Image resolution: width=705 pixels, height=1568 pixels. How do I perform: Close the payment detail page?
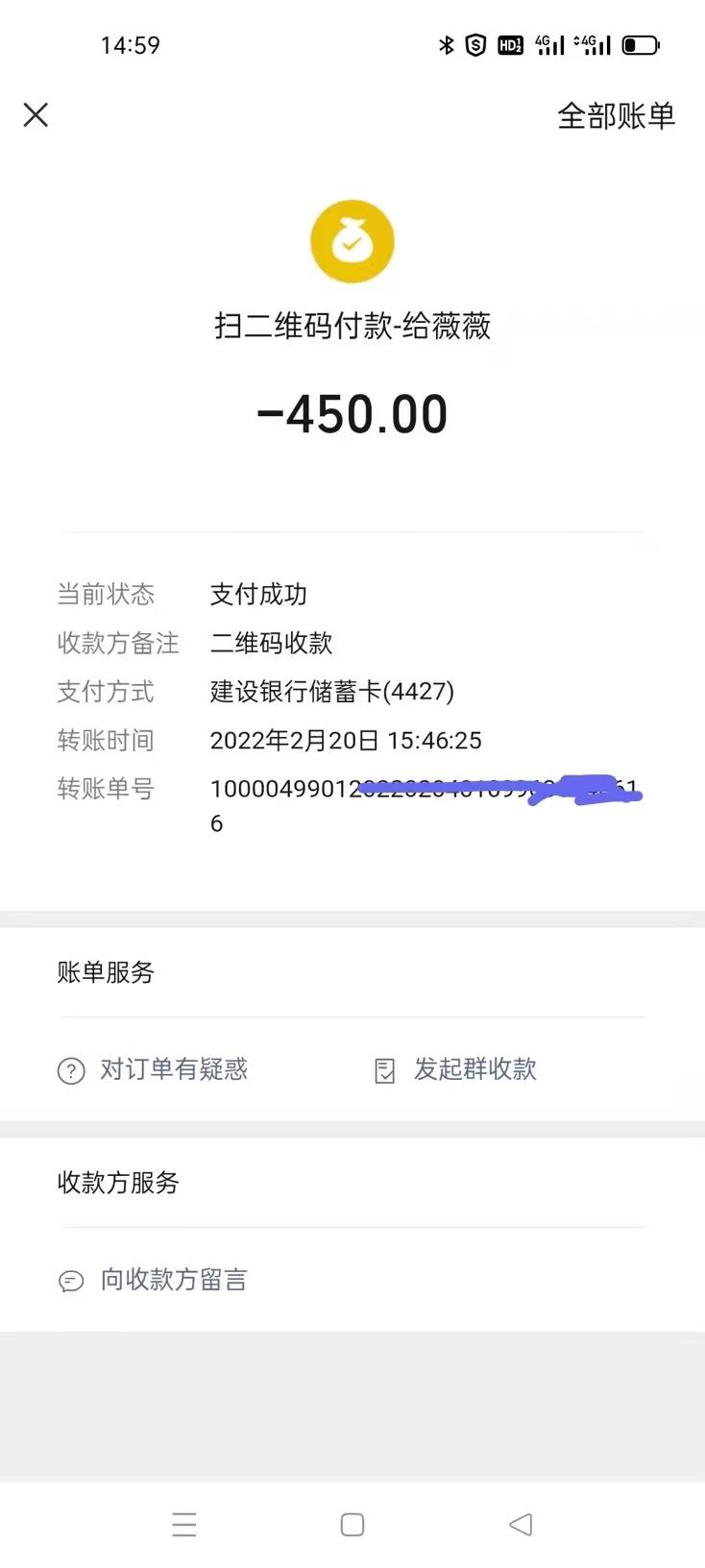click(36, 115)
